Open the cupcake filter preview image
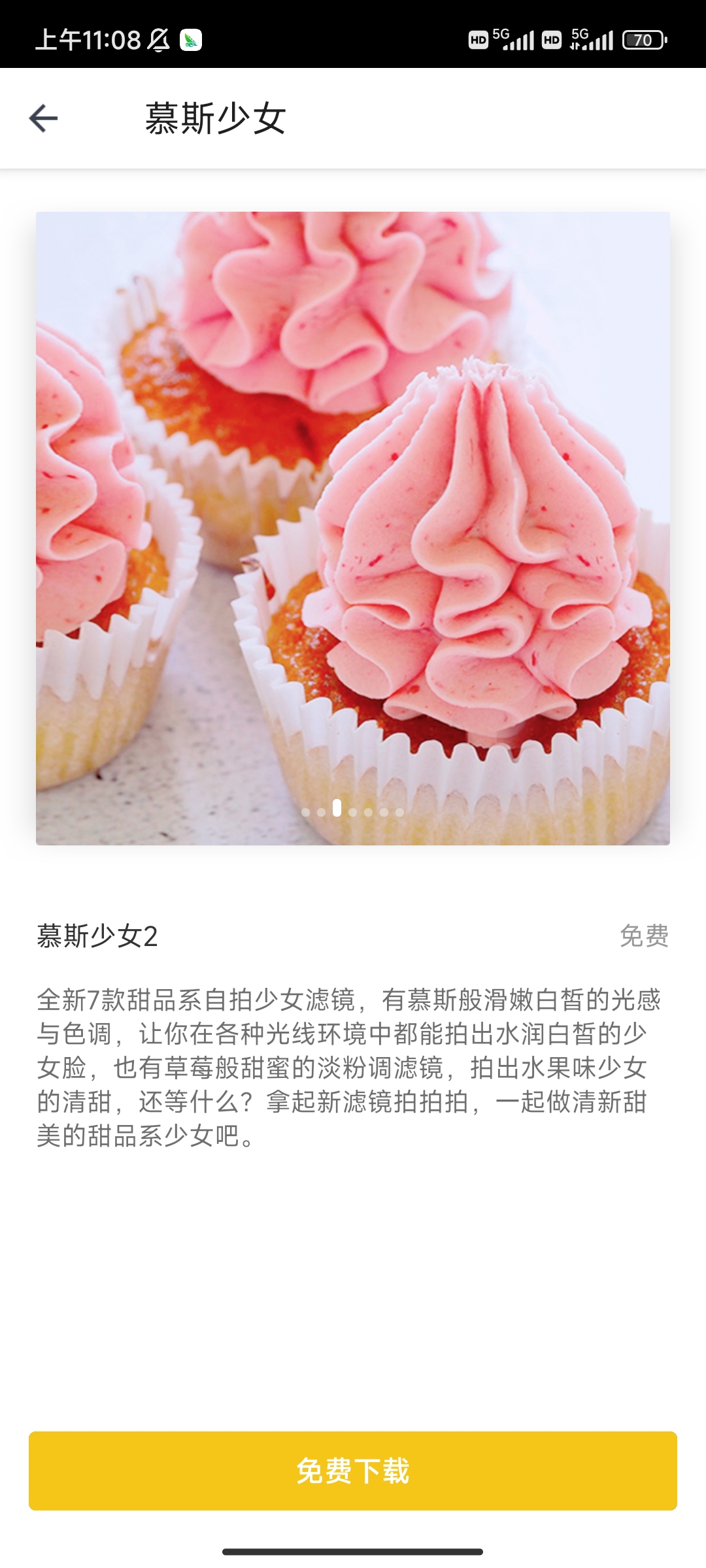 coord(353,528)
